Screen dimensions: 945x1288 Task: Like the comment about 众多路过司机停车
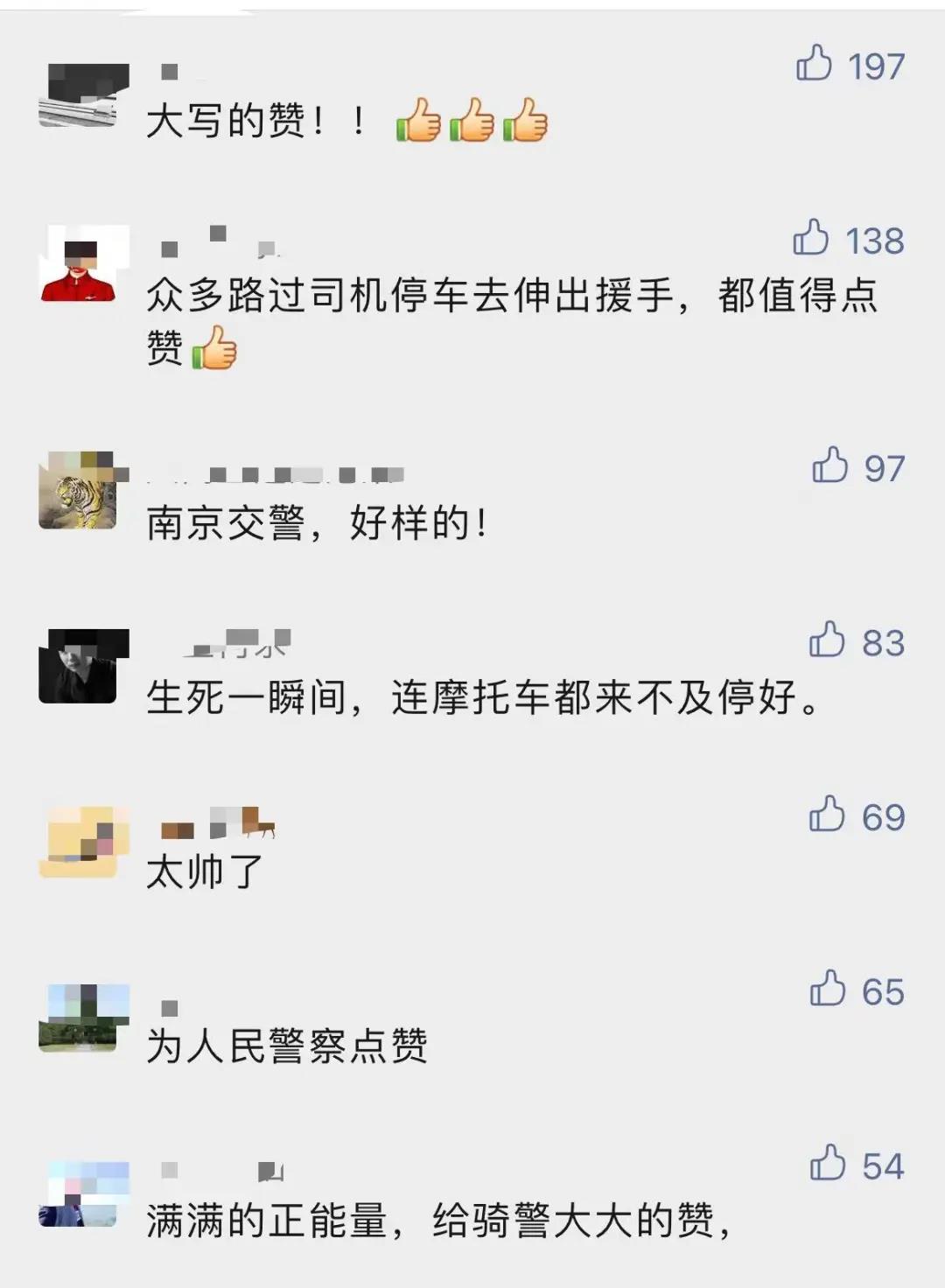pyautogui.click(x=811, y=238)
